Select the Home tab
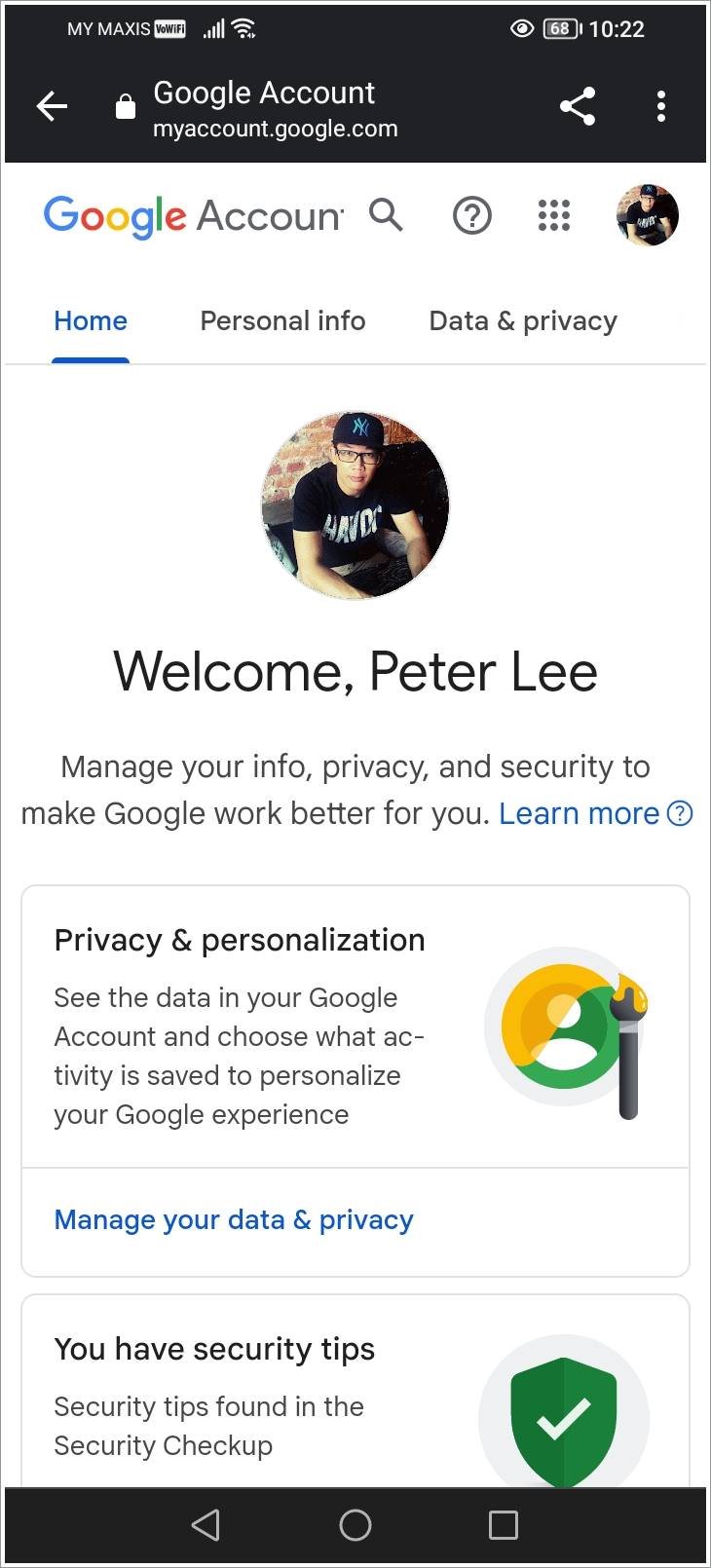 pyautogui.click(x=91, y=321)
